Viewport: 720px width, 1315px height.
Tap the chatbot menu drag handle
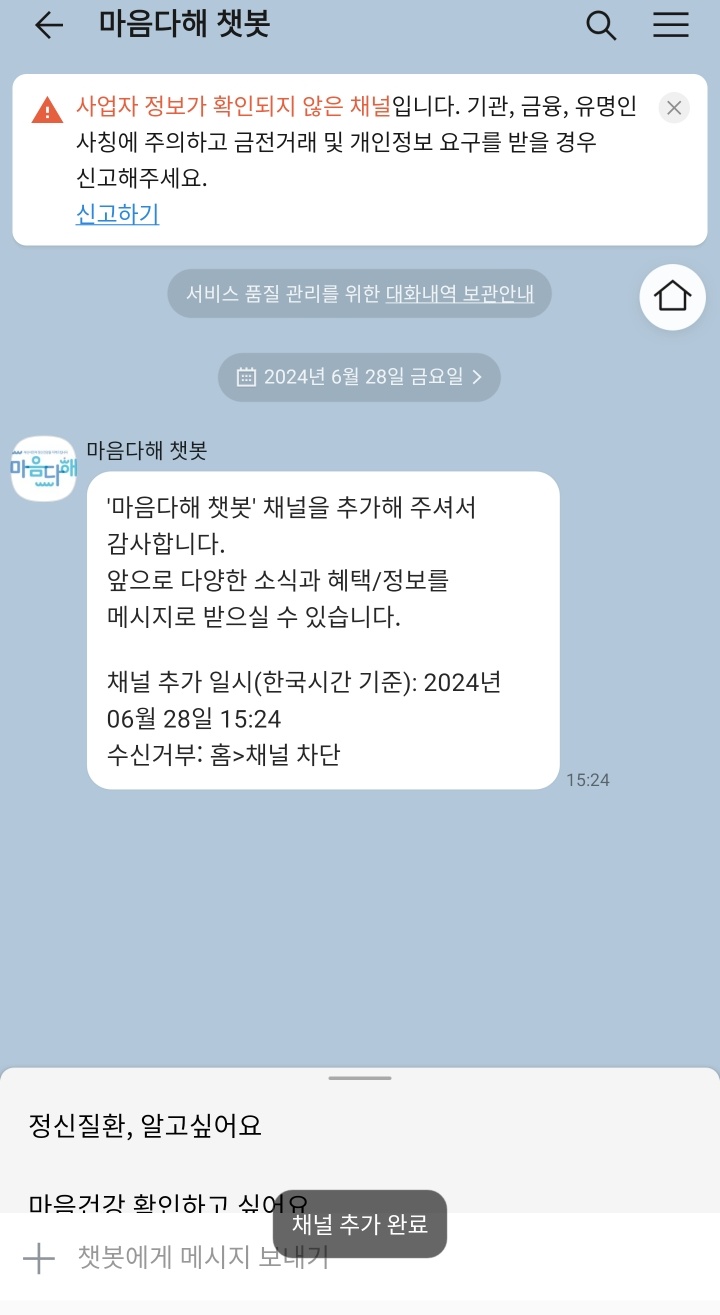click(x=360, y=1078)
